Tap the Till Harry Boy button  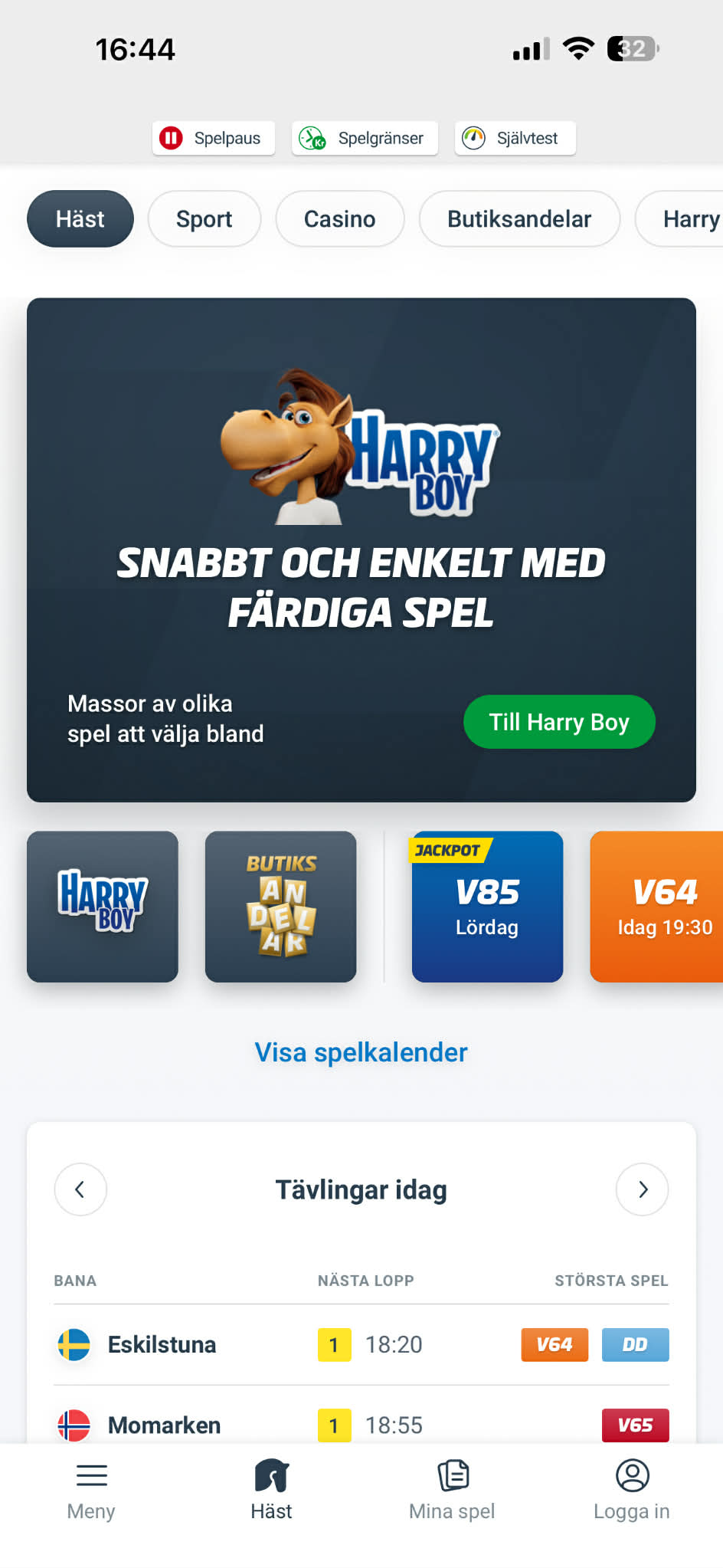[559, 722]
